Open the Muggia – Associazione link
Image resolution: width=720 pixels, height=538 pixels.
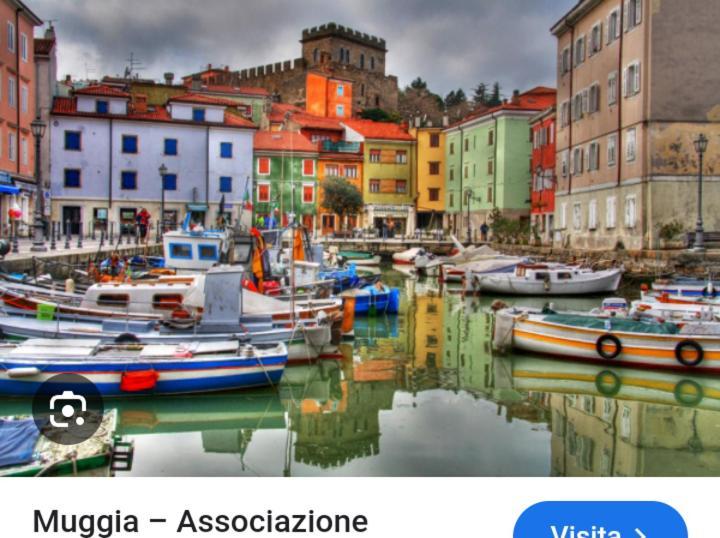[200, 521]
